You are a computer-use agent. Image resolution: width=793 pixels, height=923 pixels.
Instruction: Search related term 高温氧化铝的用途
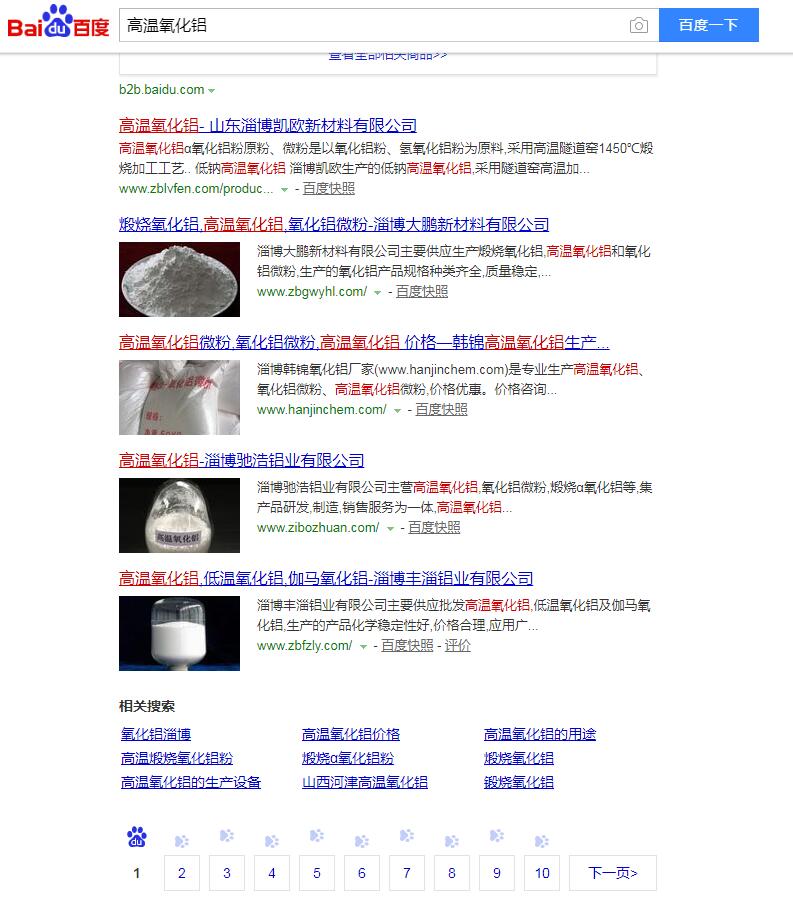[x=540, y=734]
